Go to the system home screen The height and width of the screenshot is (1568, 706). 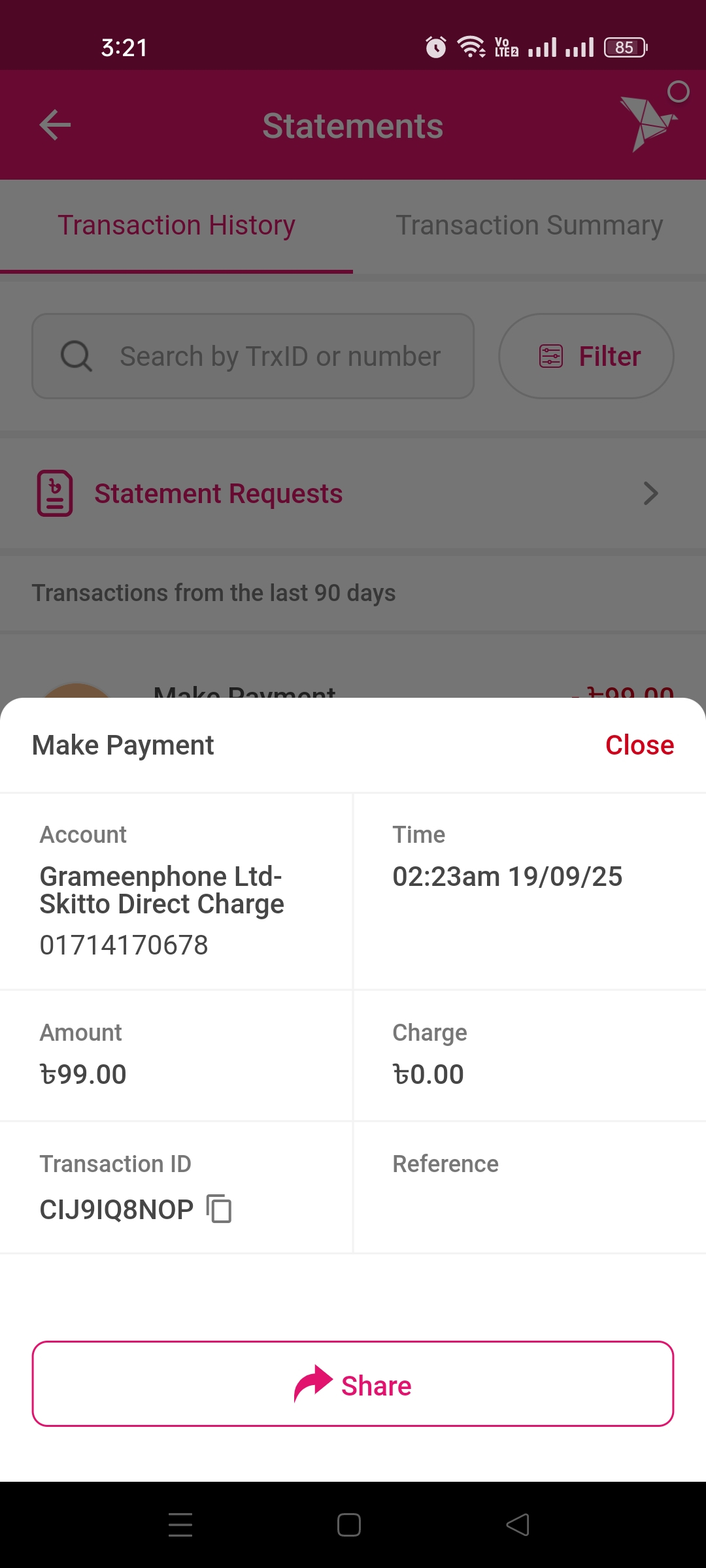pos(349,1525)
